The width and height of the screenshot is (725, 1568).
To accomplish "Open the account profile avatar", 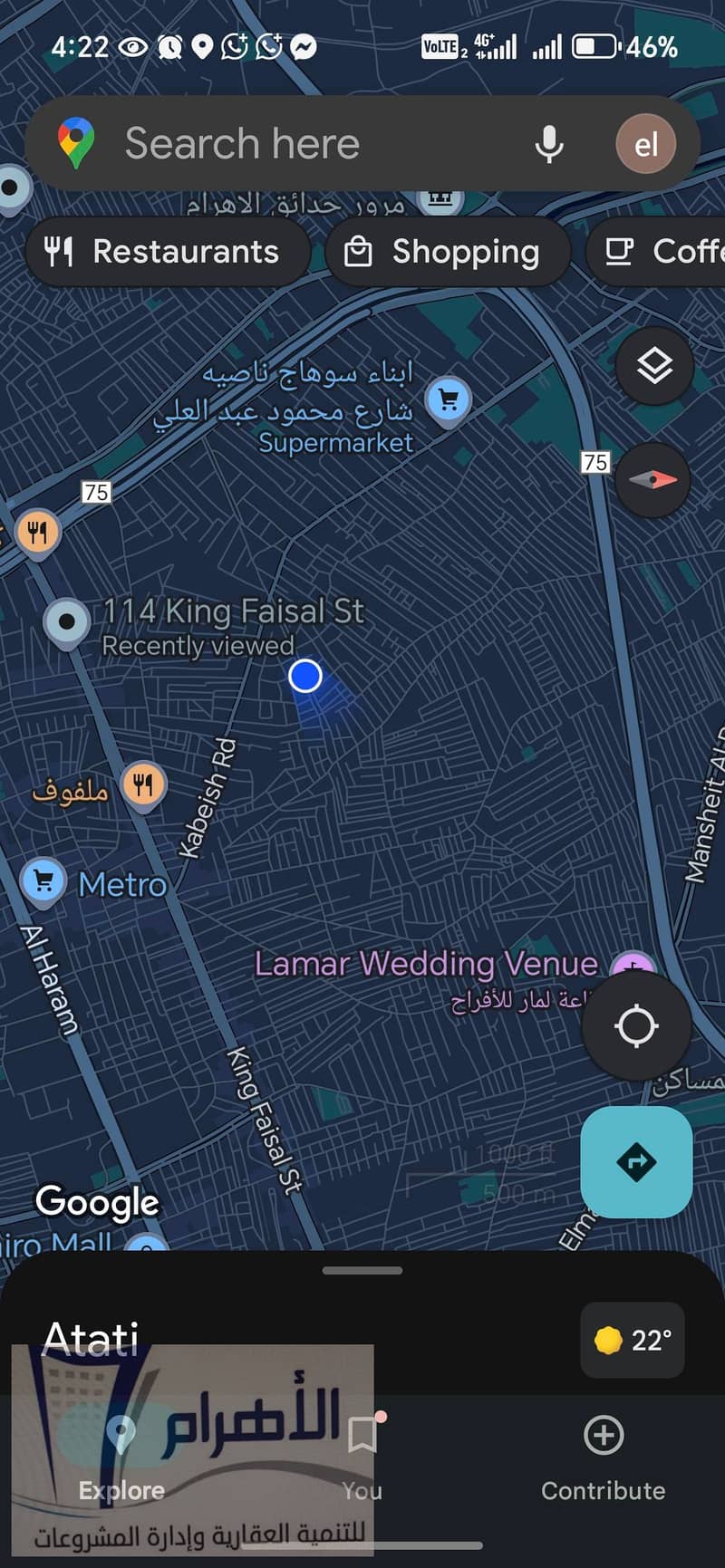I will coord(645,144).
